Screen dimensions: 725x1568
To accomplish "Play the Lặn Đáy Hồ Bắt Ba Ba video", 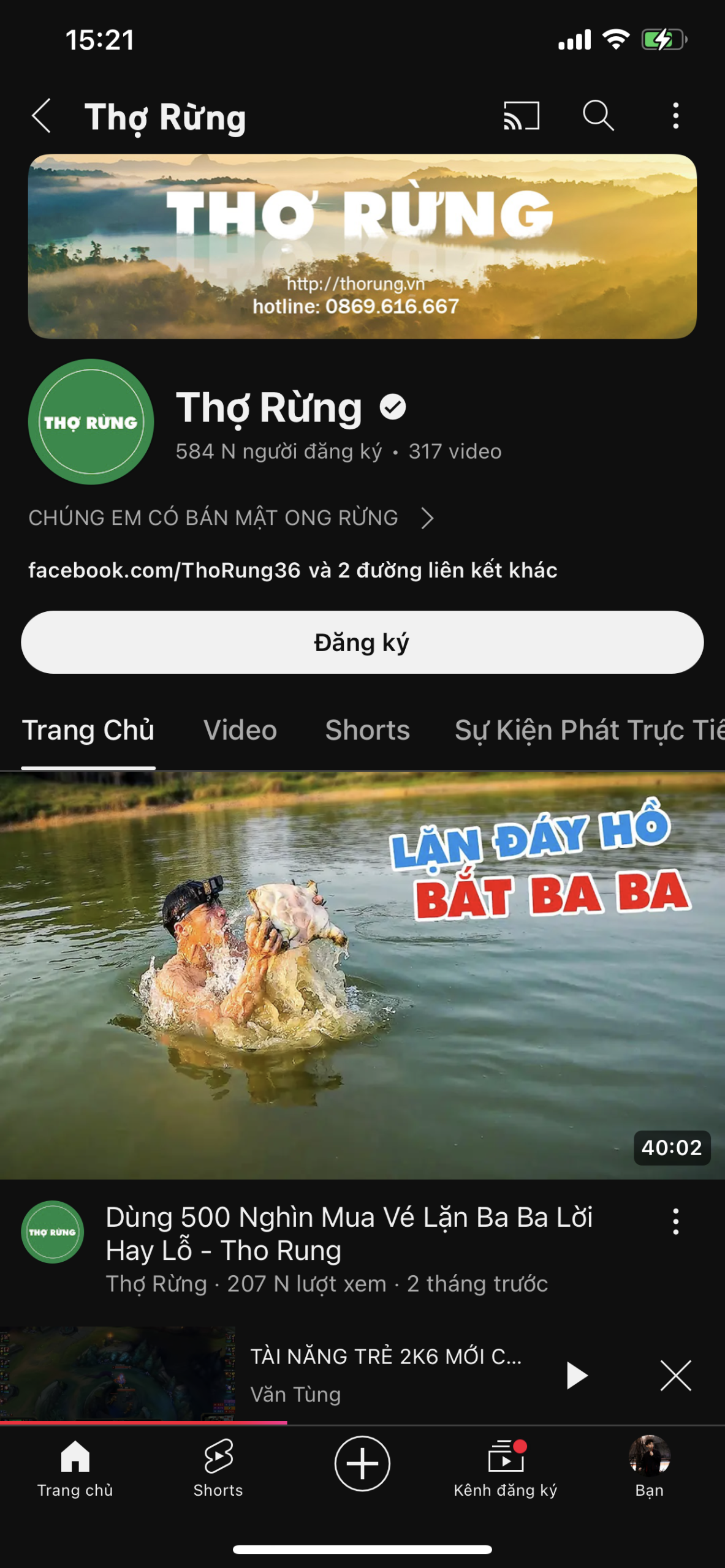I will 362,975.
